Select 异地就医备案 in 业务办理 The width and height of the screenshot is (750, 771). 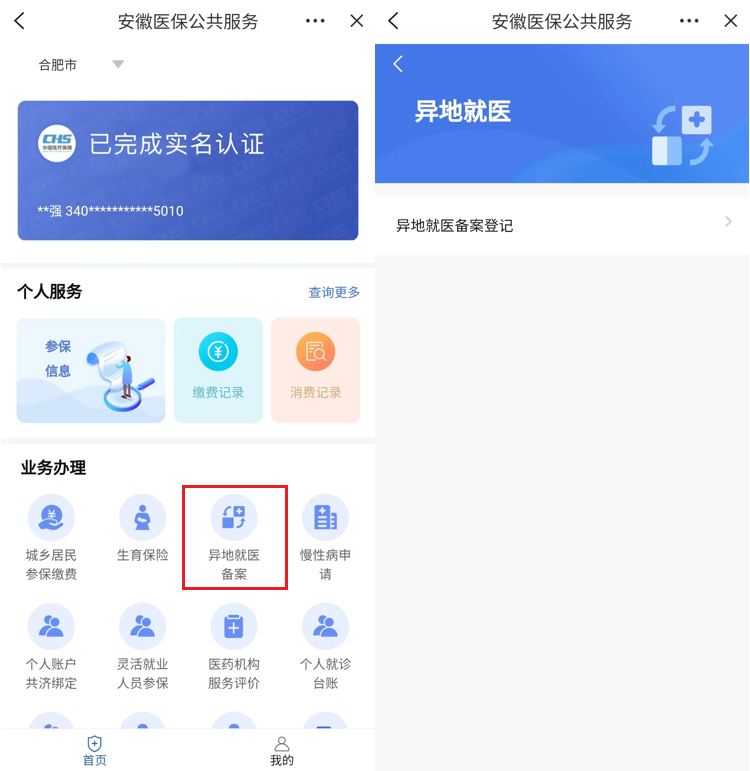tap(234, 538)
